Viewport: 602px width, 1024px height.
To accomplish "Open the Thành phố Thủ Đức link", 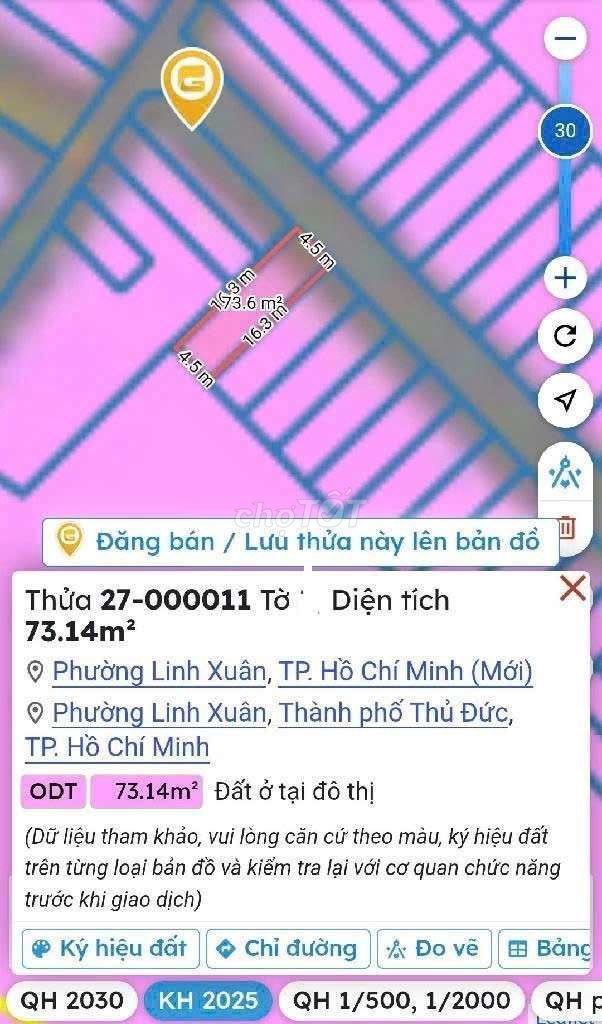I will [x=395, y=714].
